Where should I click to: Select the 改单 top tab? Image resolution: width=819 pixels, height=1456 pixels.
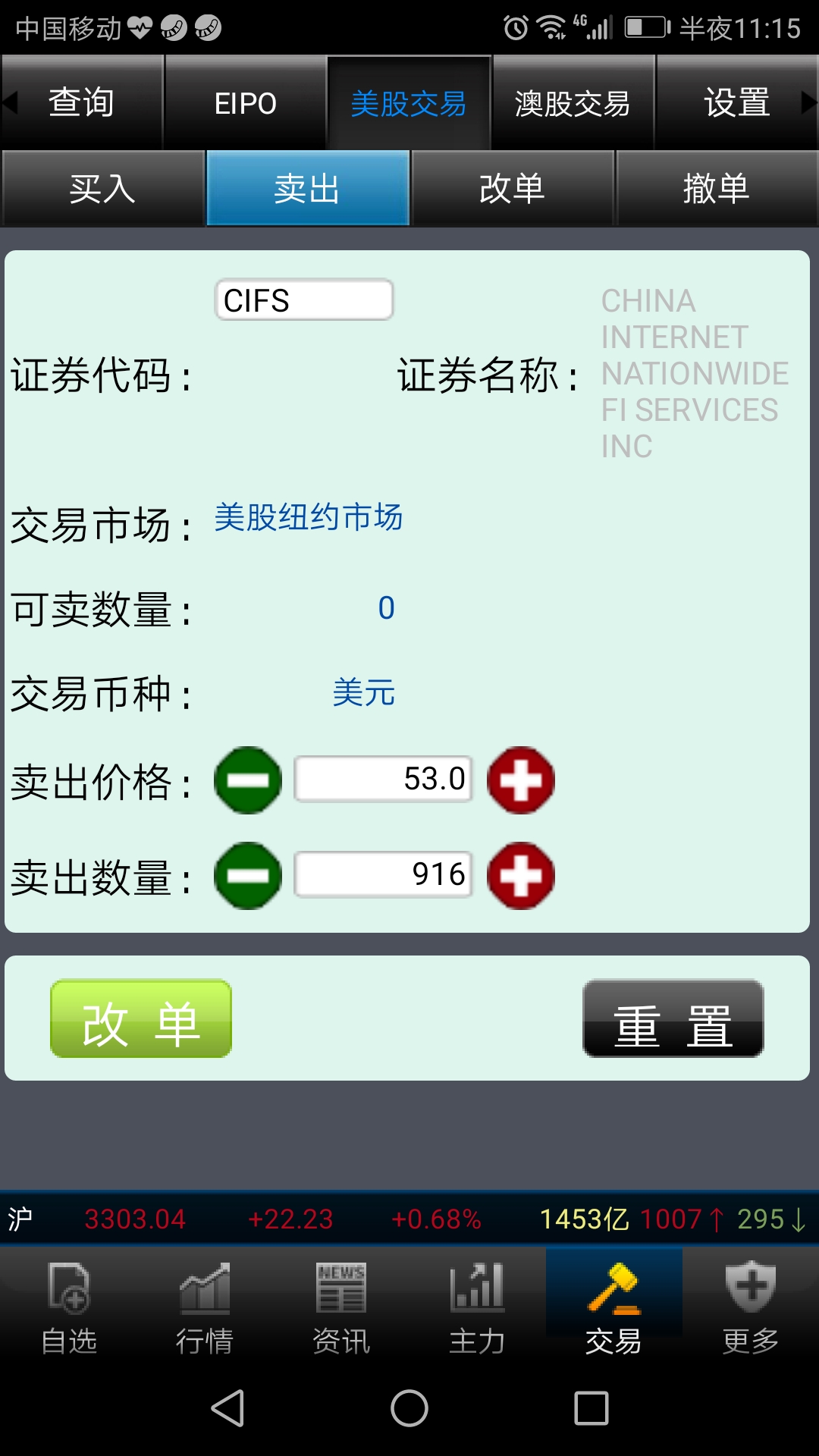[x=513, y=188]
